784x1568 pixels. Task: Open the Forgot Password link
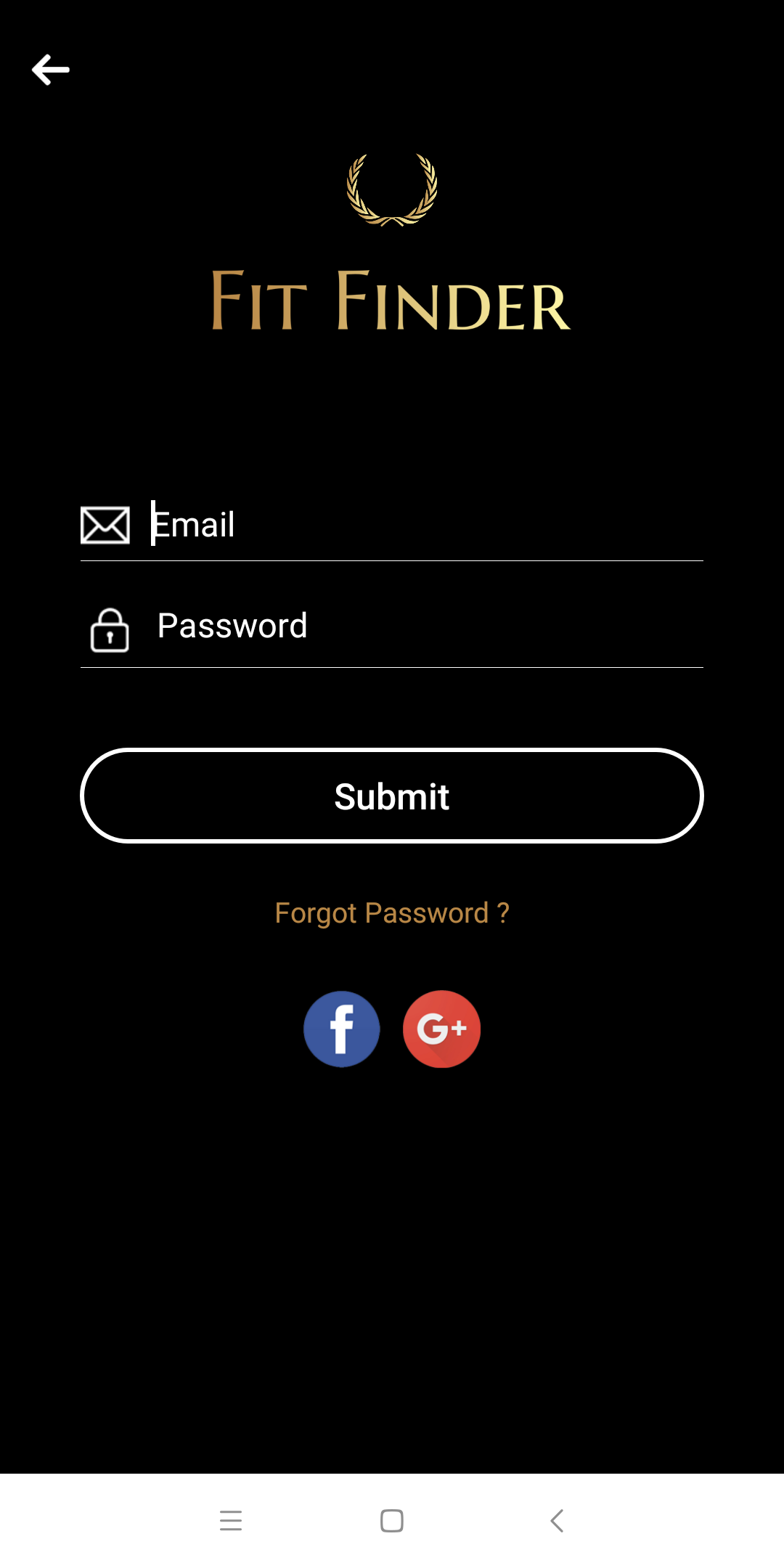point(392,913)
